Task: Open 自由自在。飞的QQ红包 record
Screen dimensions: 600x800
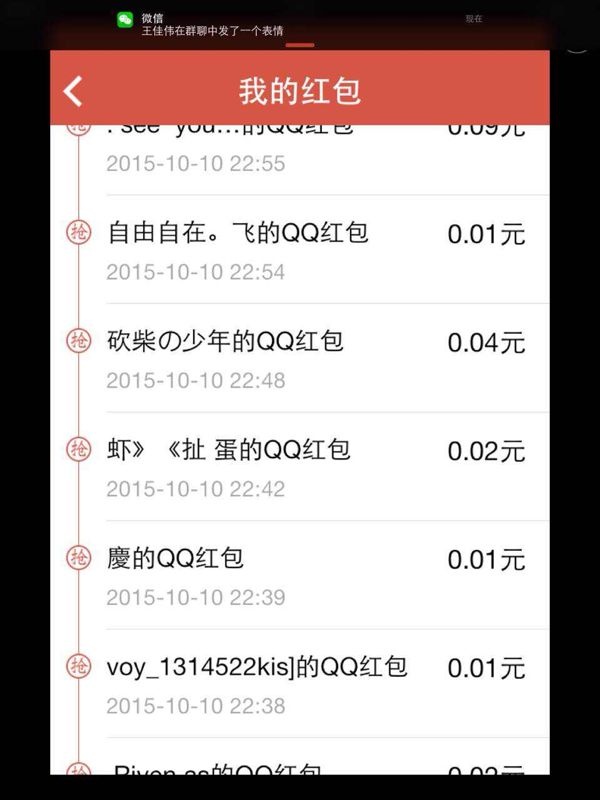Action: coord(315,250)
